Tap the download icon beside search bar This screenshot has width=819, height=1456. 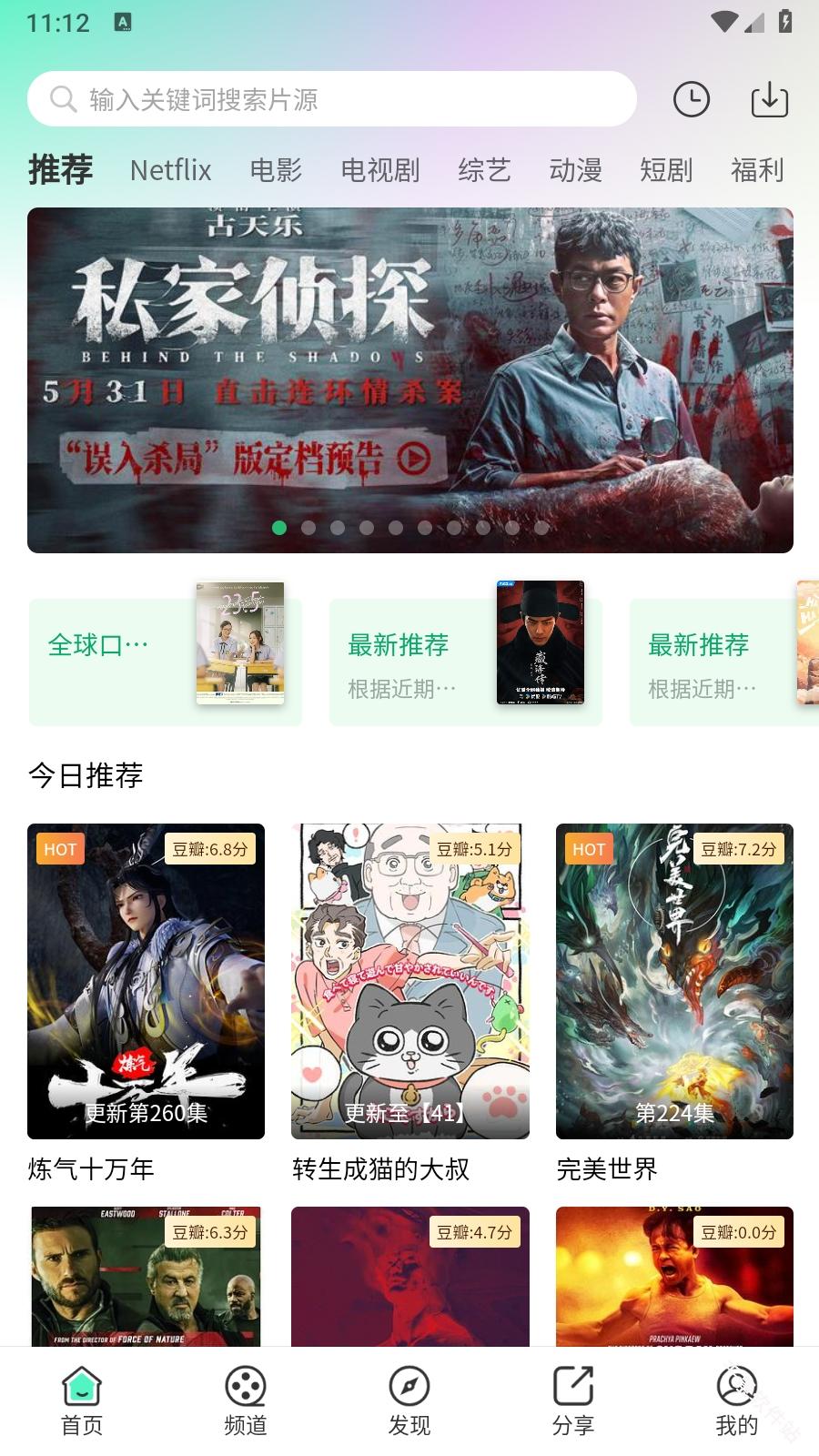click(769, 99)
